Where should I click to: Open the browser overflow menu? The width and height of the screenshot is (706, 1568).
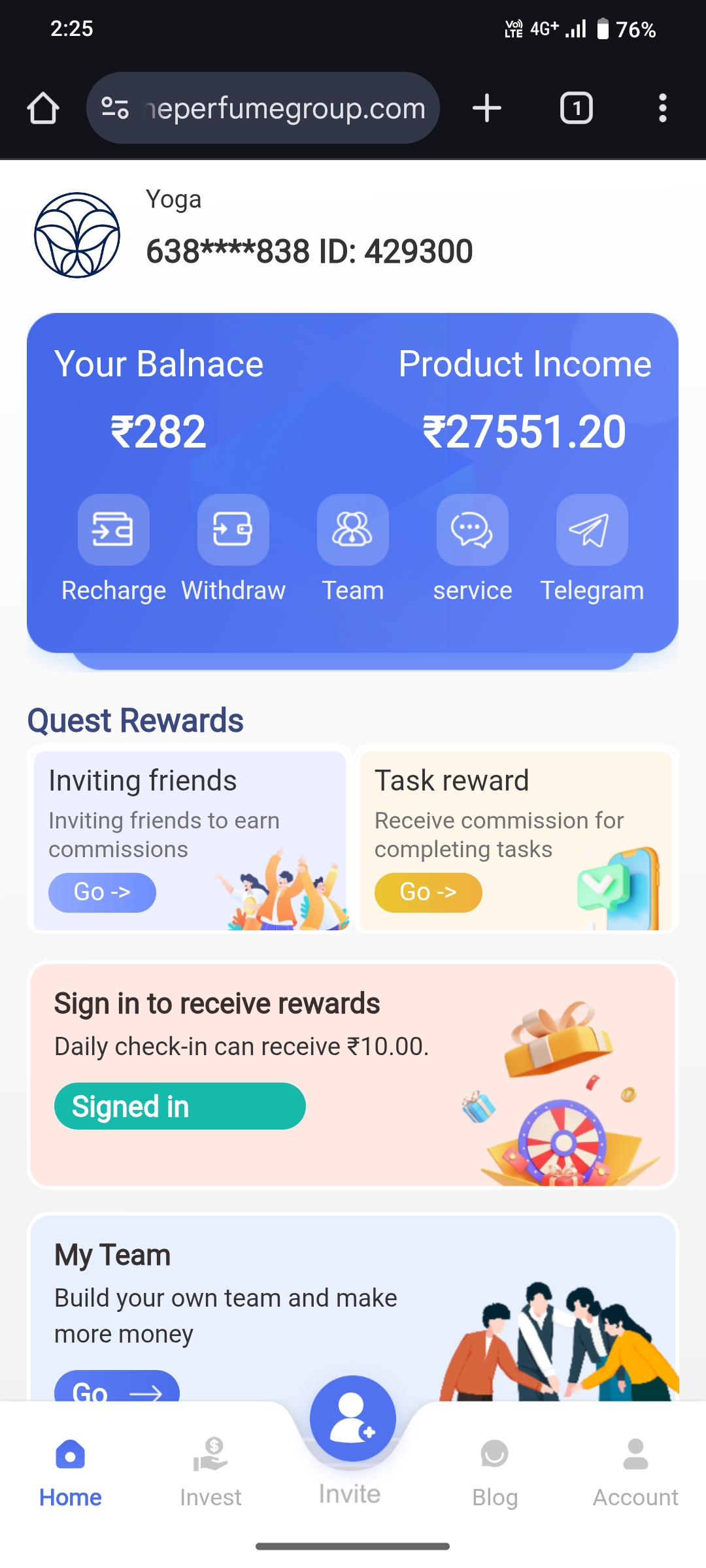pyautogui.click(x=662, y=108)
